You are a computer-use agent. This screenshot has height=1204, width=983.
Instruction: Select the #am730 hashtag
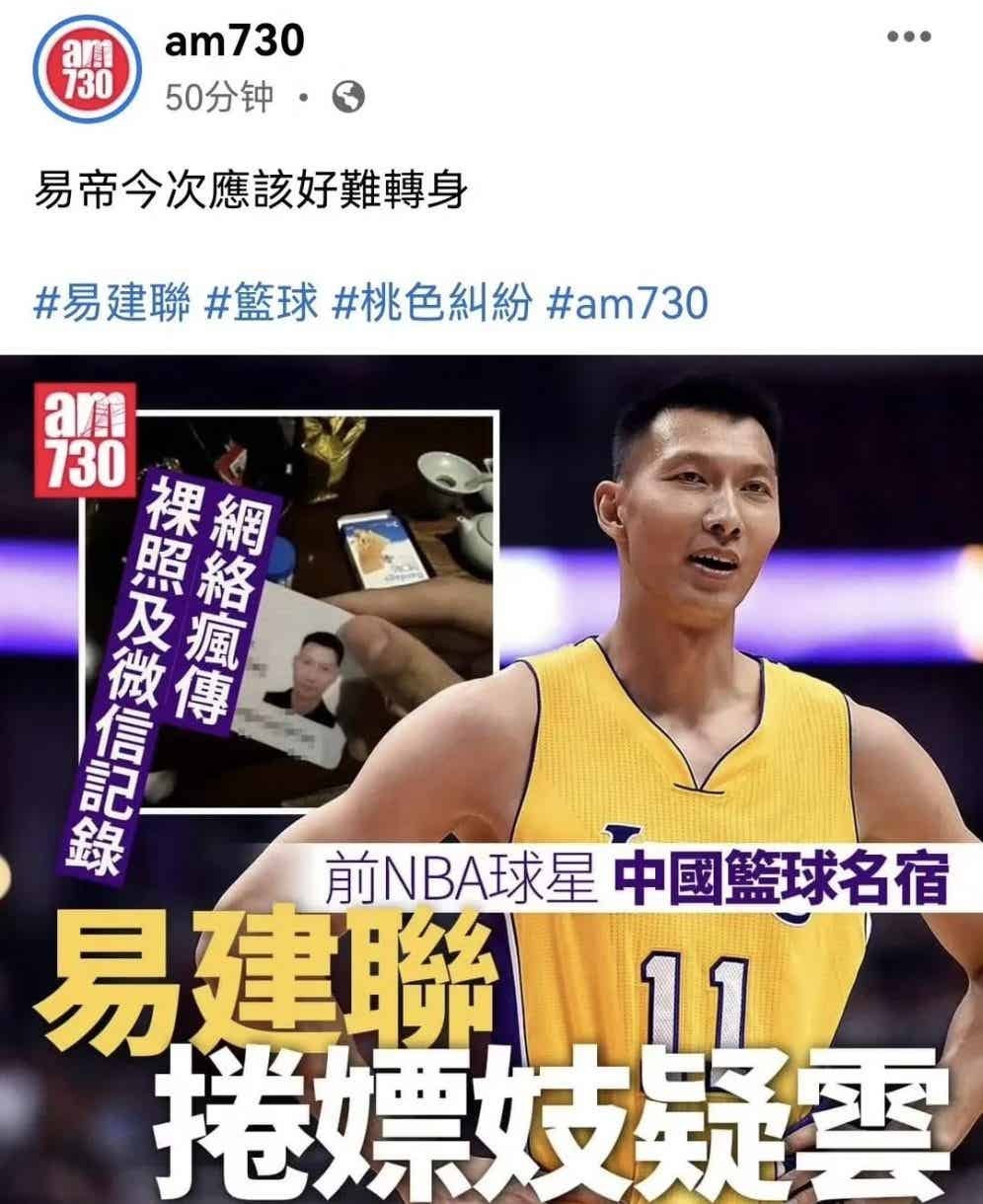click(627, 304)
